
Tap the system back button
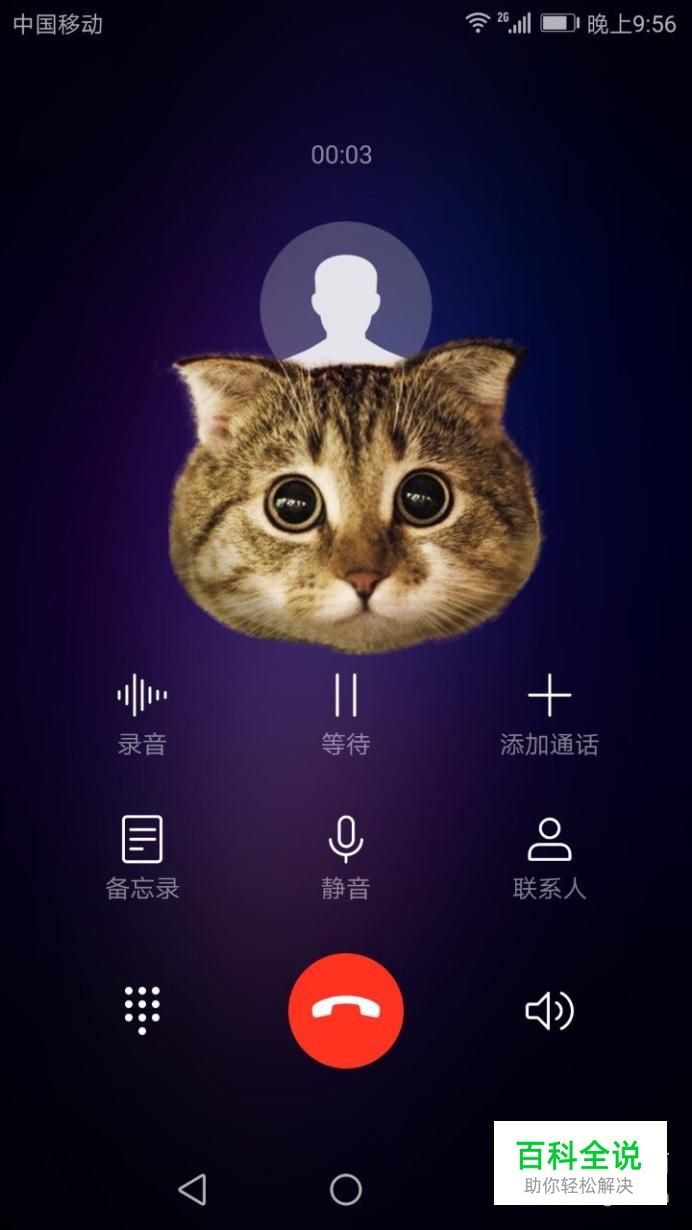tap(192, 1189)
